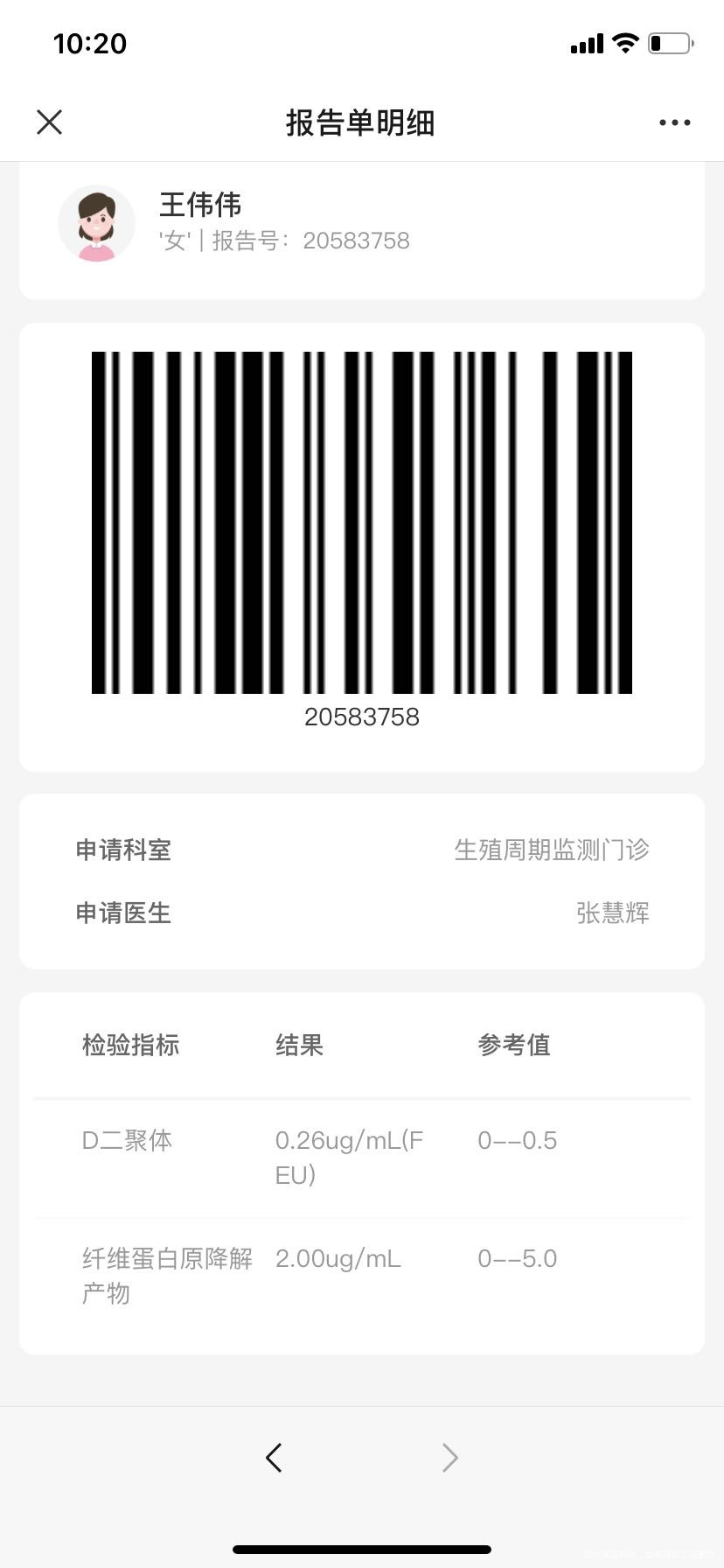Tap the result value 0.26ug/mL(FEU)
724x1568 pixels.
[349, 1157]
